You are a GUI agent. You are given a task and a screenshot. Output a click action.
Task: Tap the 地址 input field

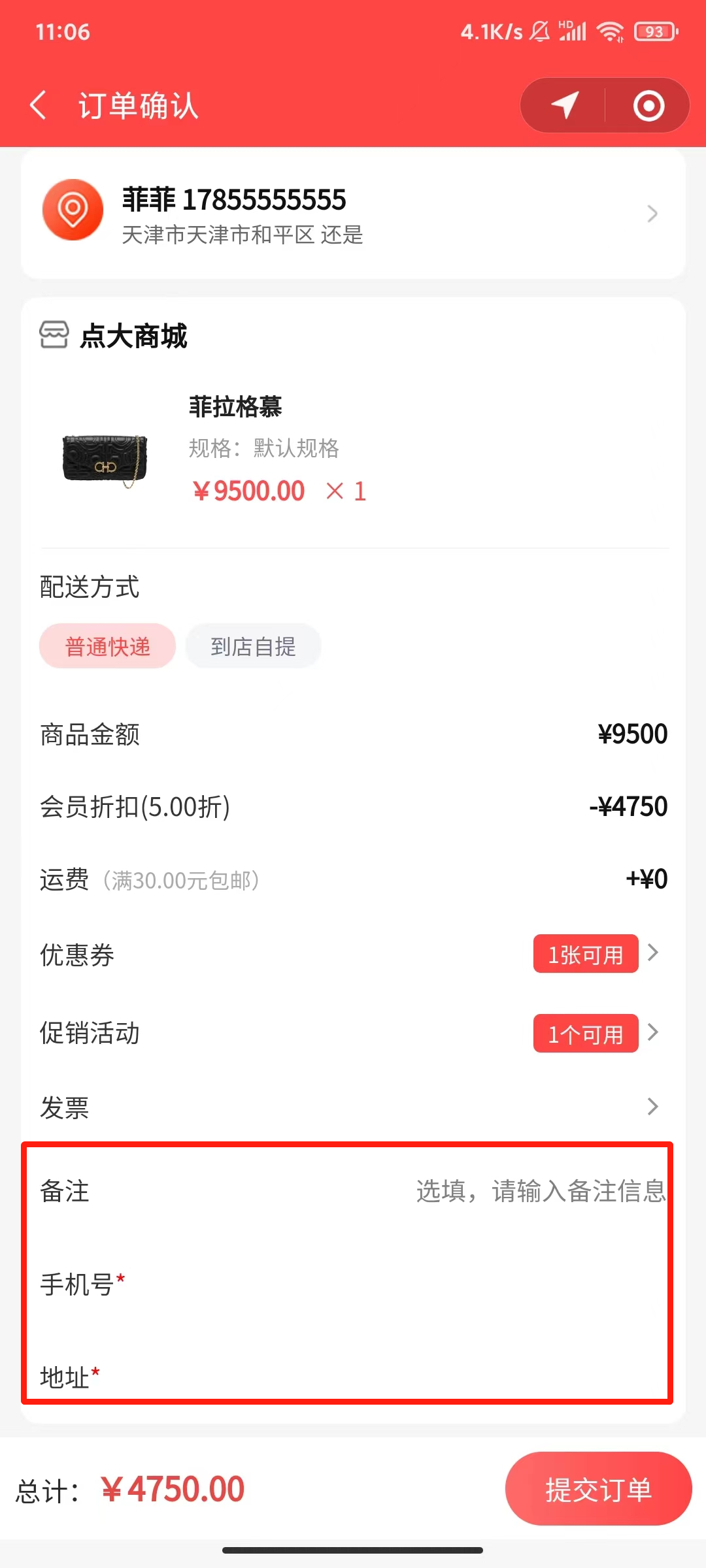pos(392,1377)
